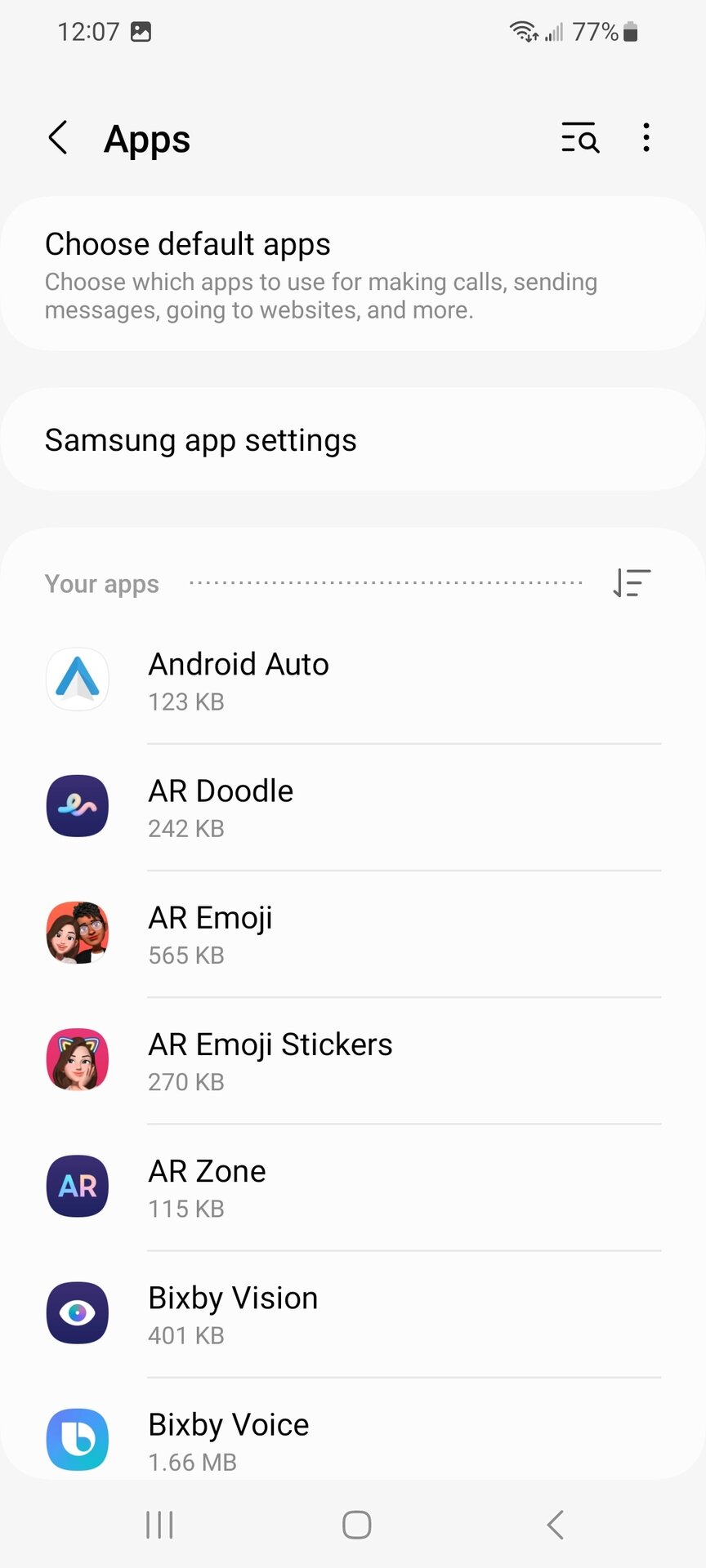Open Bixby Voice app info
706x1568 pixels.
point(353,1439)
